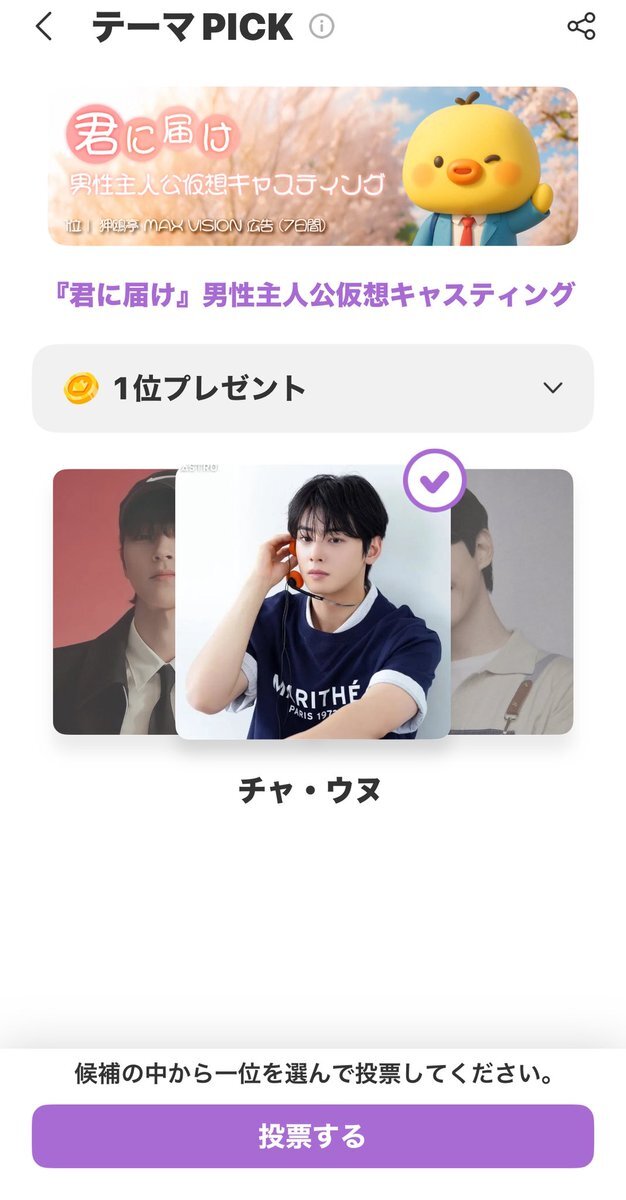The image size is (626, 1200).
Task: Open the 君に届け casting banner
Action: click(x=313, y=166)
